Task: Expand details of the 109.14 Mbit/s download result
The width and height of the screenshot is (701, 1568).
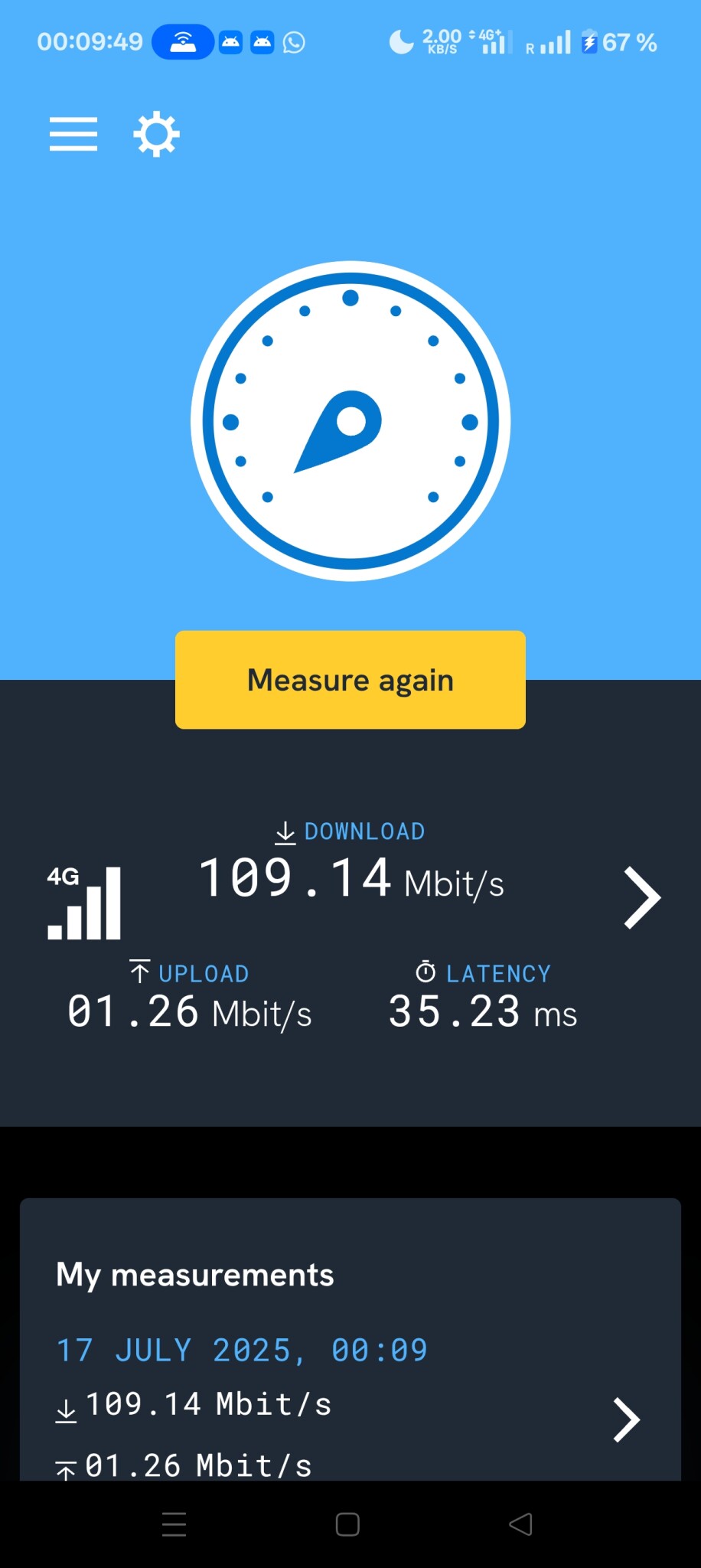Action: tap(641, 898)
